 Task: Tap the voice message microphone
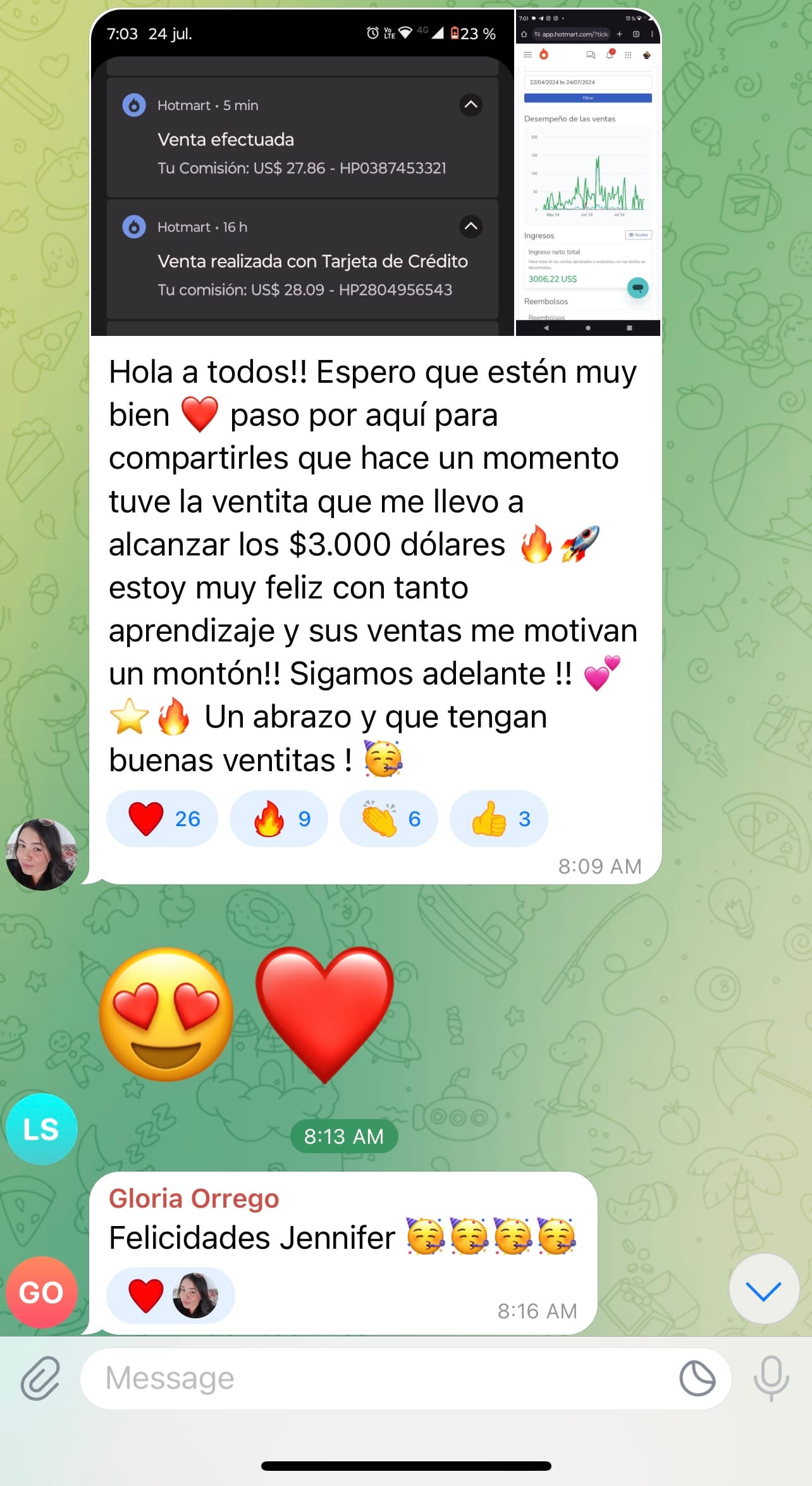pos(771,1378)
